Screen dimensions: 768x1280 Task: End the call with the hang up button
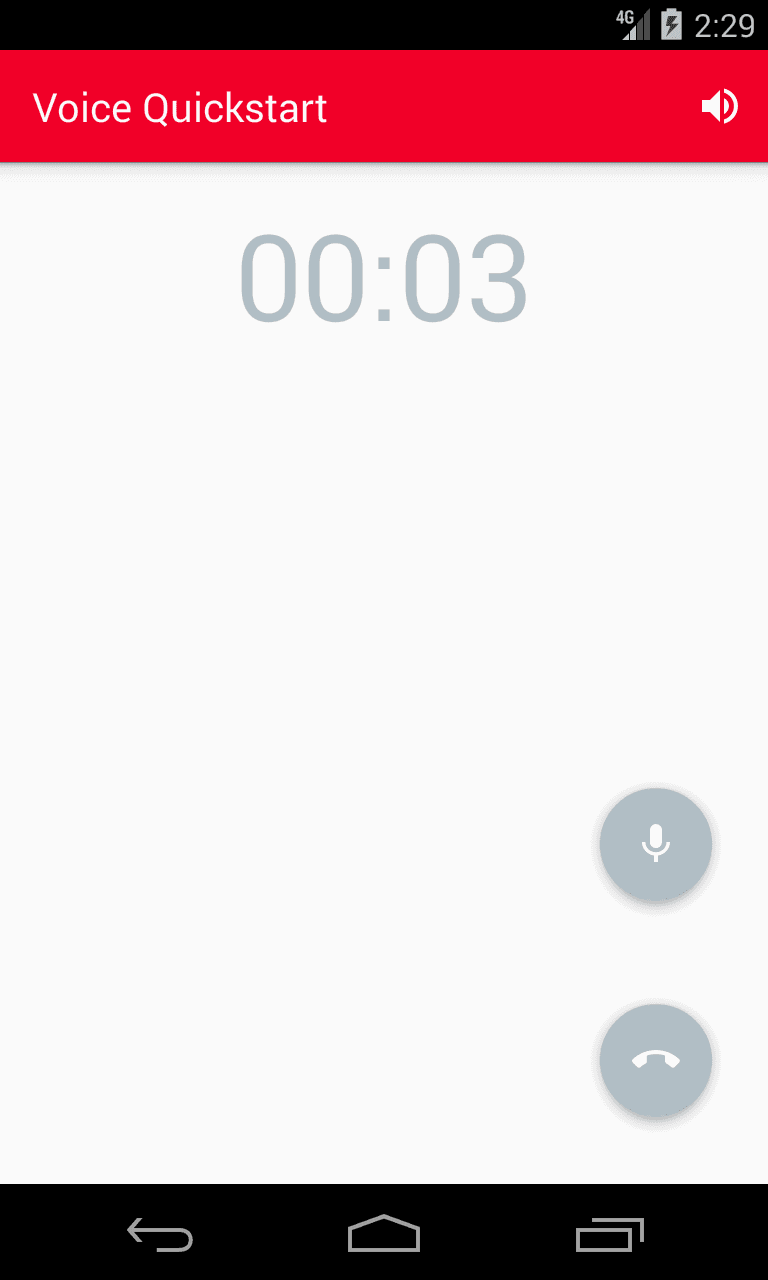(655, 1060)
